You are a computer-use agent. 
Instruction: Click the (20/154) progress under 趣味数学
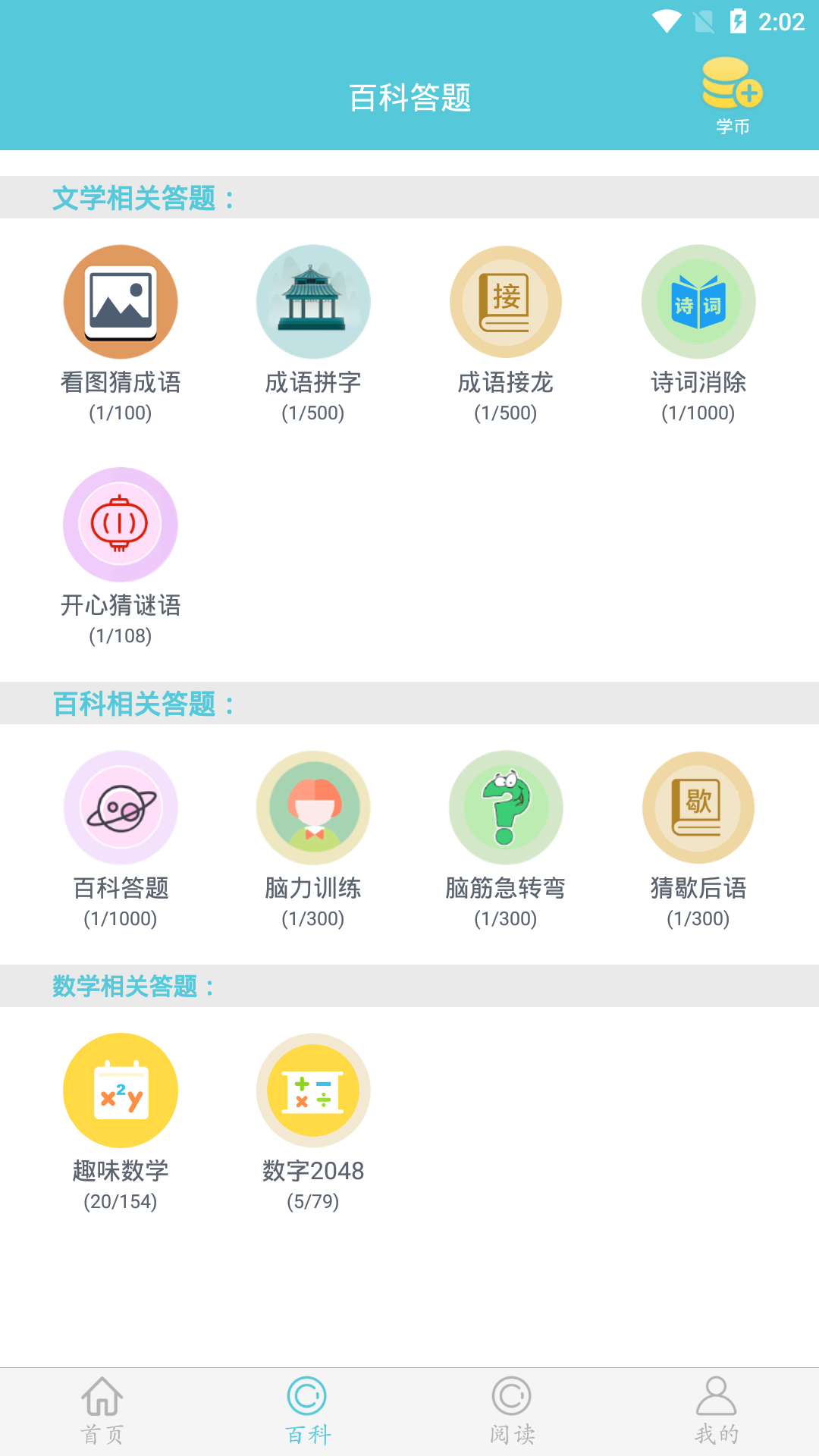120,1201
